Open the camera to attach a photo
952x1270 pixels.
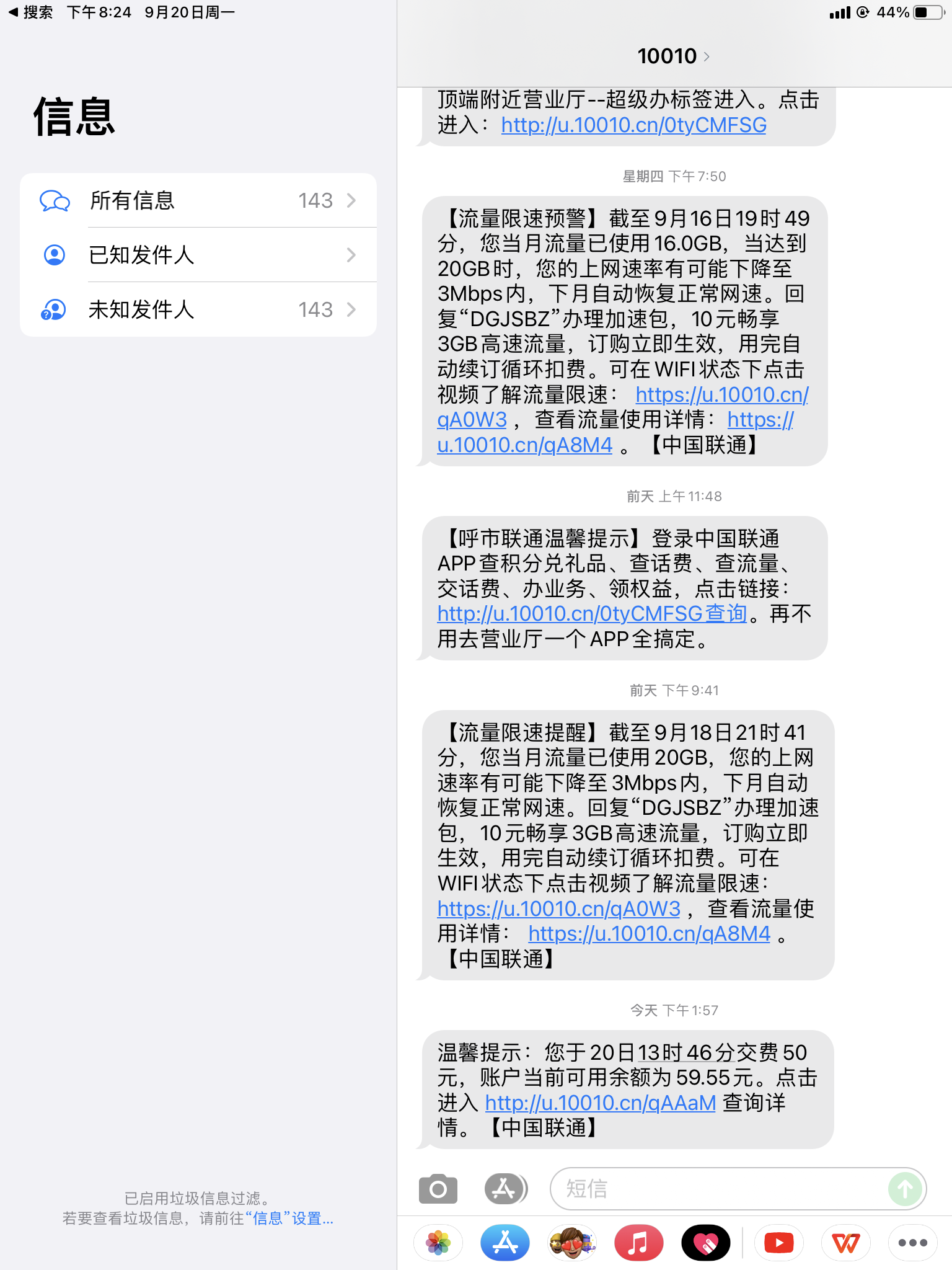(x=438, y=1189)
